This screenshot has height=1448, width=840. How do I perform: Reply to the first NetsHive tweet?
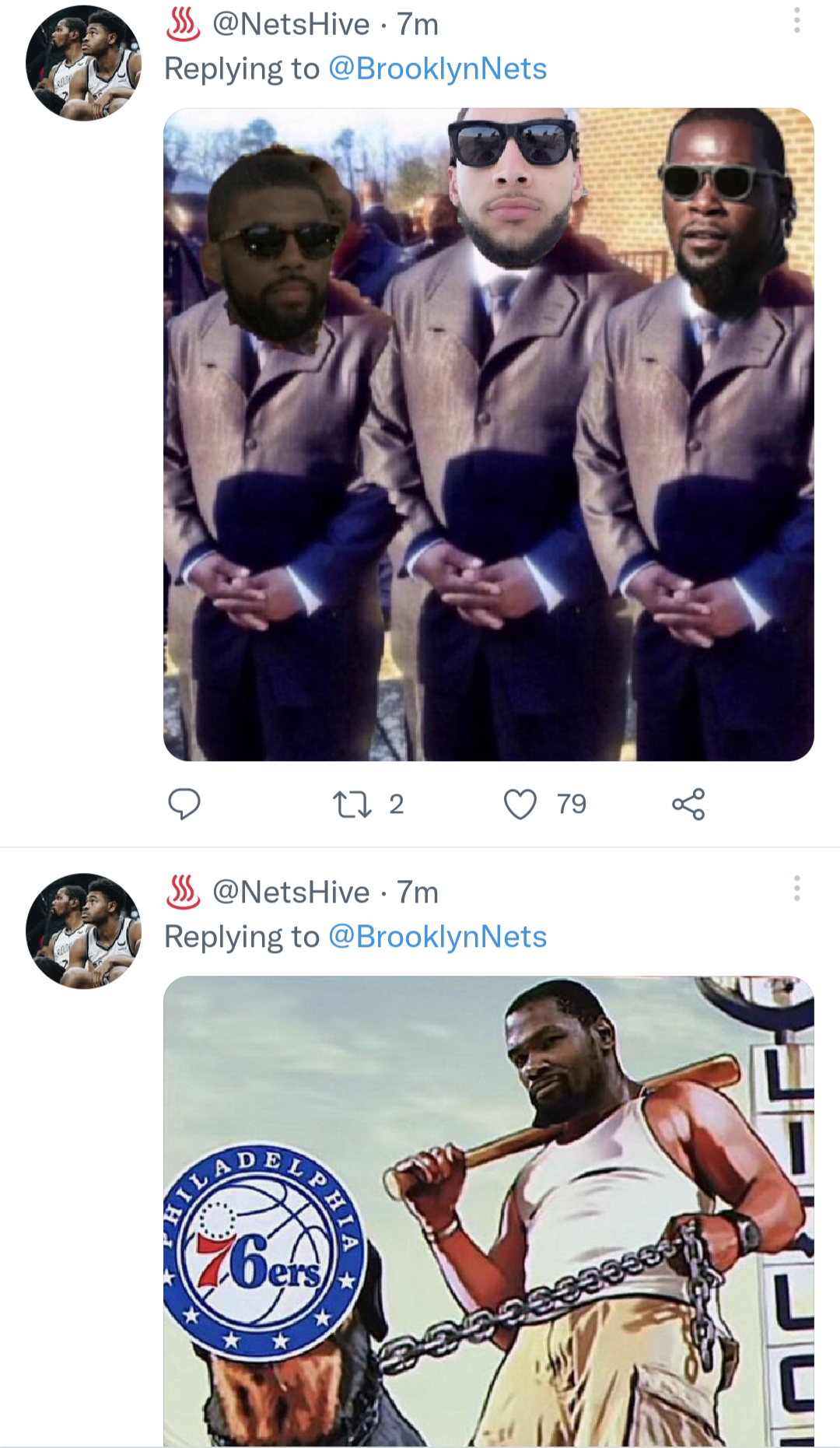click(x=184, y=804)
